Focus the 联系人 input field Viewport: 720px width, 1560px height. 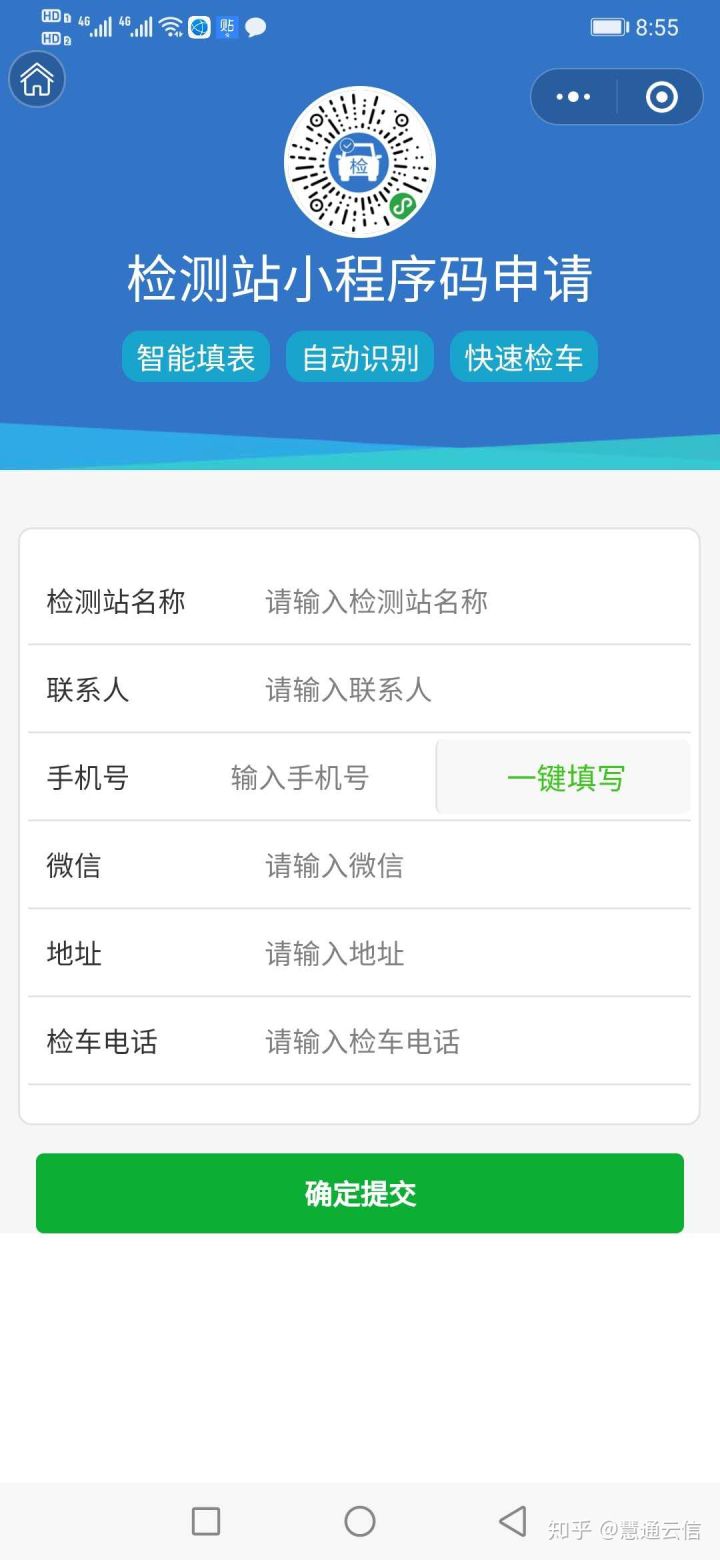(470, 690)
